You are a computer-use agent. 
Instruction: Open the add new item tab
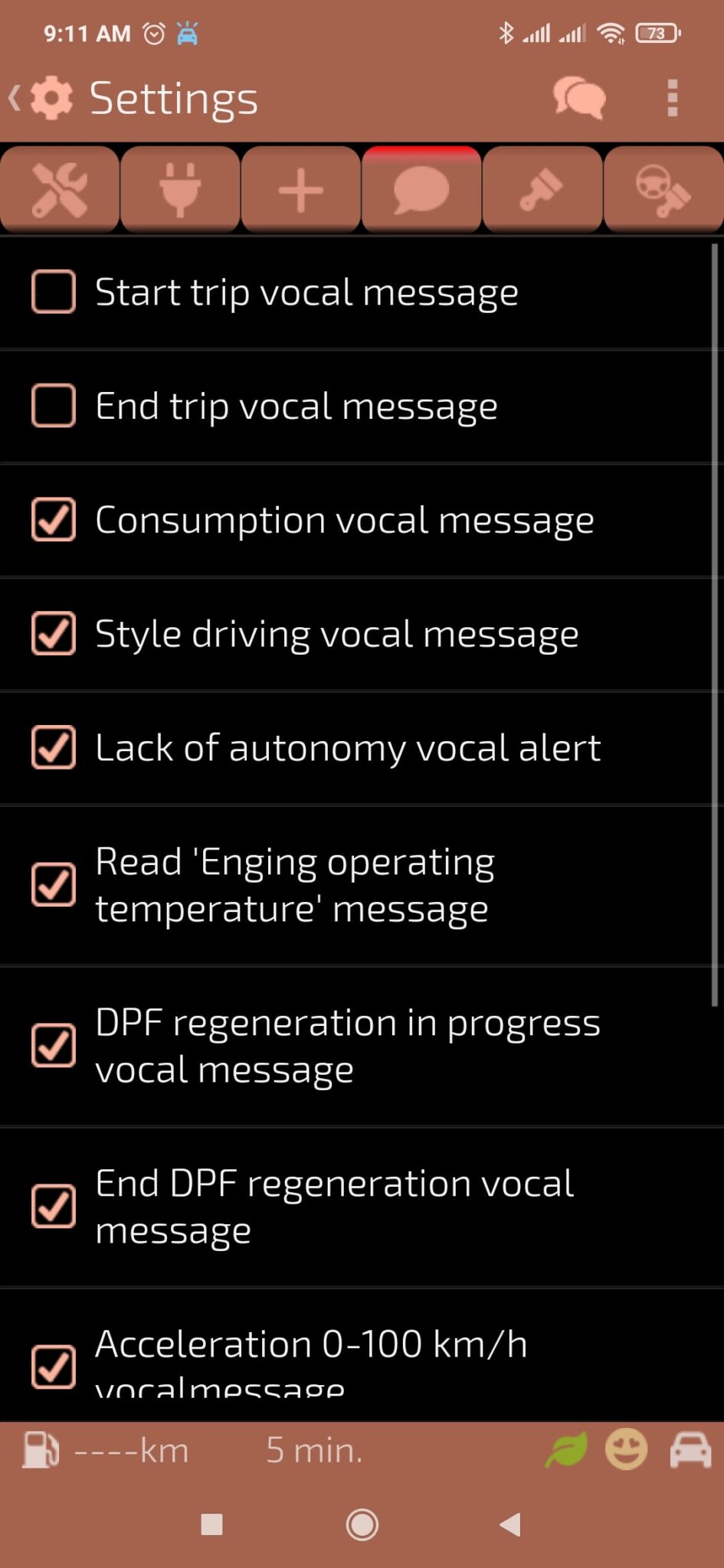[300, 188]
